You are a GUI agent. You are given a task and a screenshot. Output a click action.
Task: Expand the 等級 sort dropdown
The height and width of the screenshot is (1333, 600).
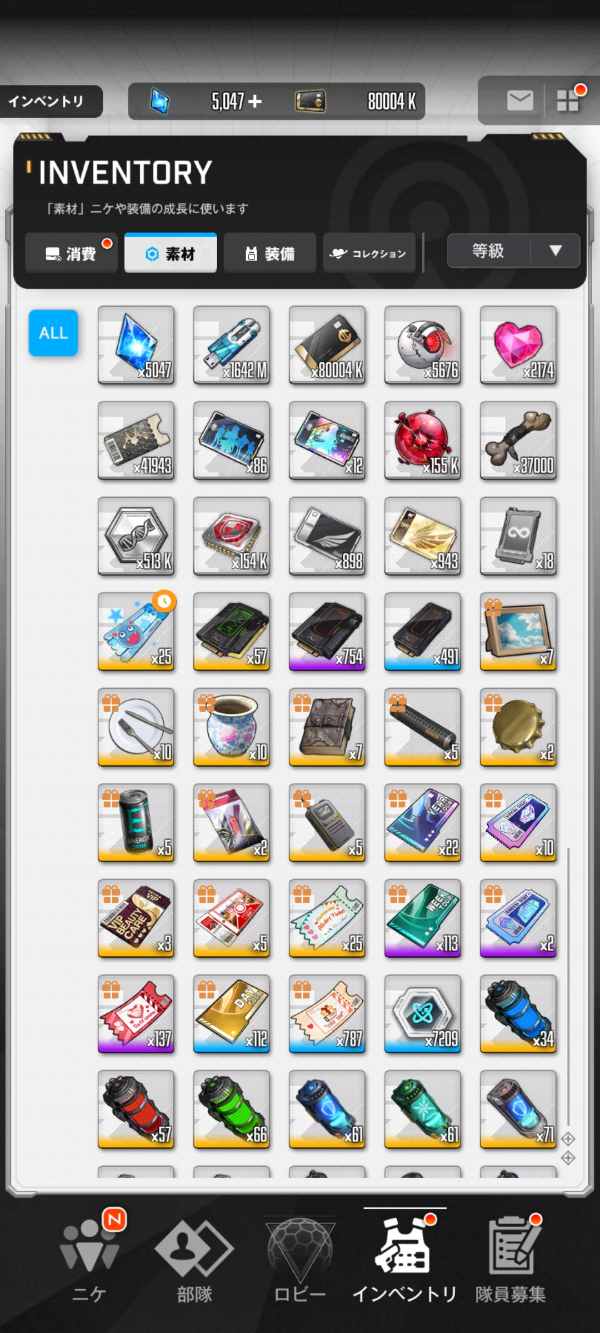pos(513,251)
